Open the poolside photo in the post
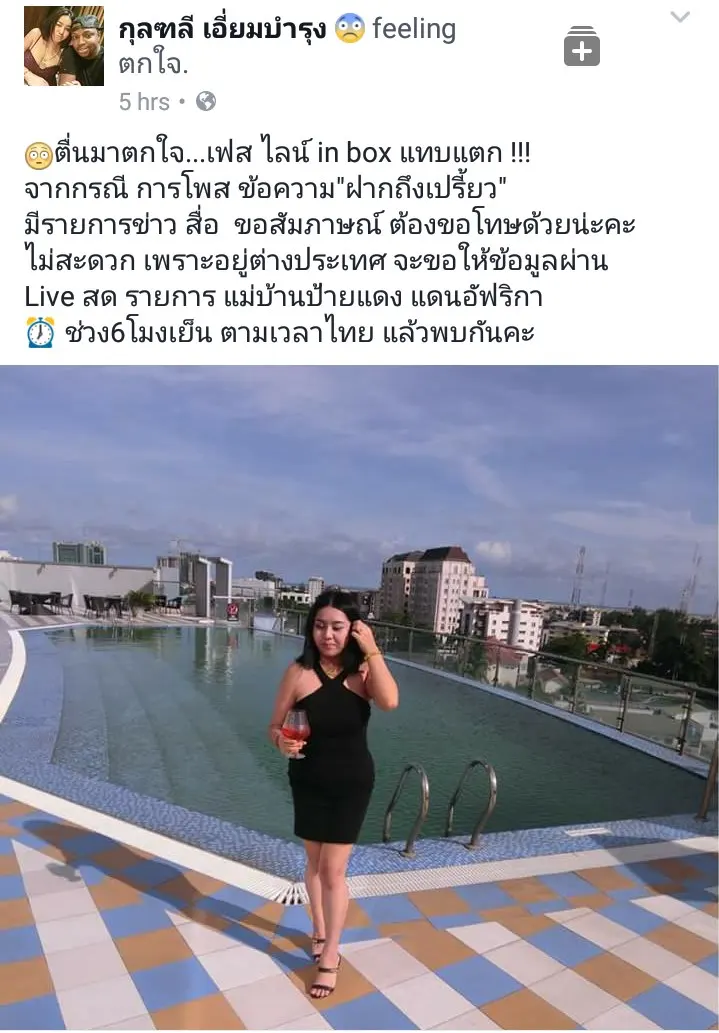Image resolution: width=719 pixels, height=1033 pixels. (359, 697)
